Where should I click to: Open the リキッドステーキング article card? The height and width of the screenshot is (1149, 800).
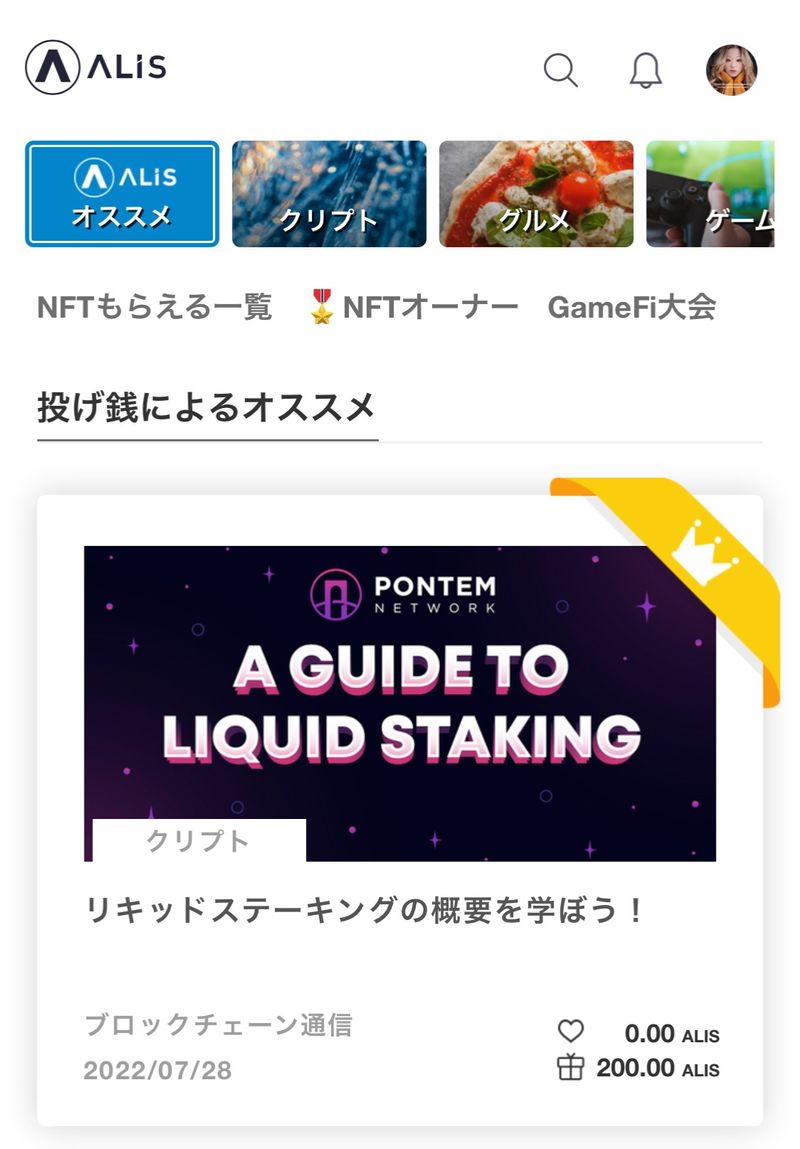(400, 810)
